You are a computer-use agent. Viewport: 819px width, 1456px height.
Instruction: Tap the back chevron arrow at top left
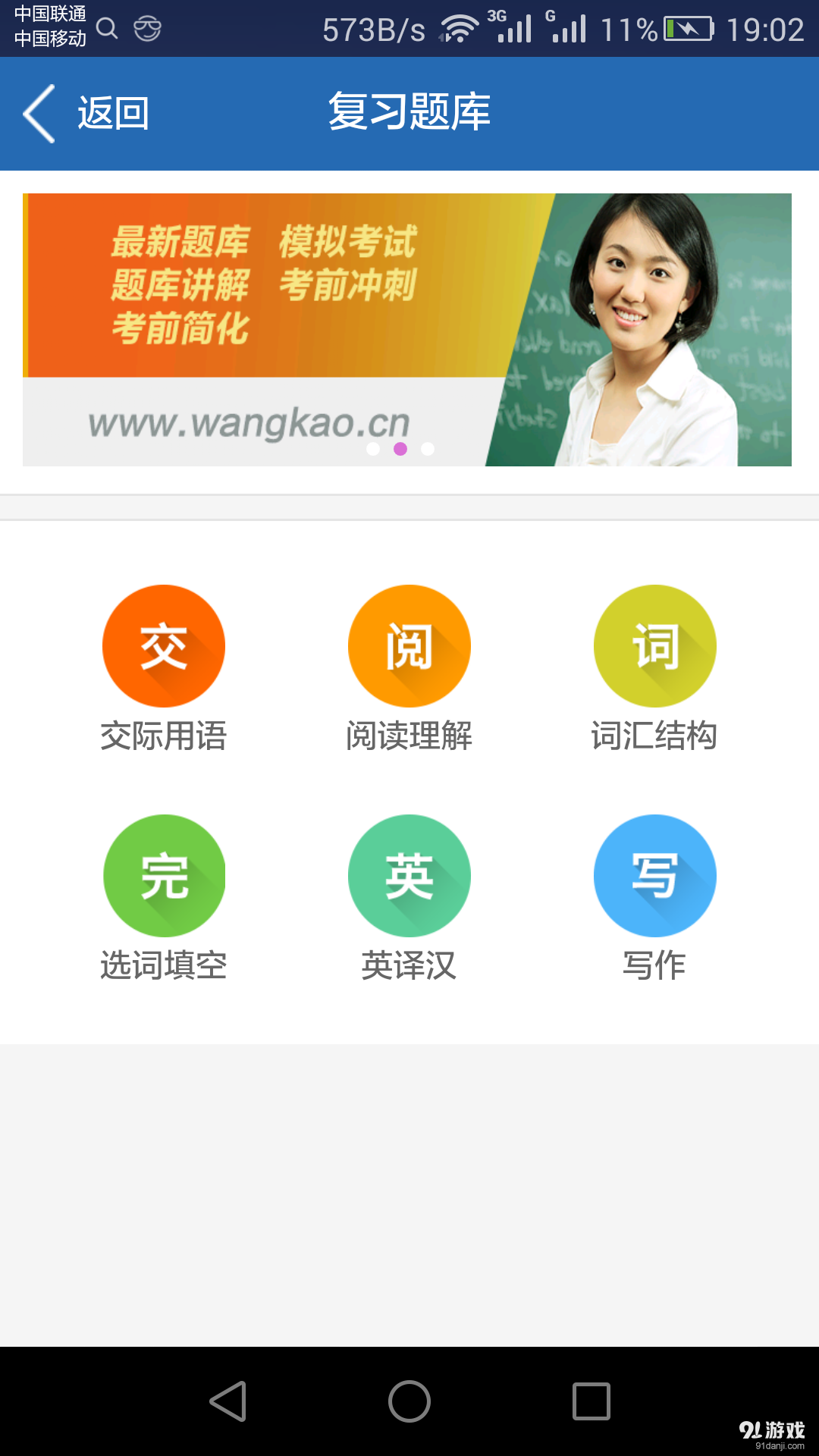pyautogui.click(x=36, y=112)
